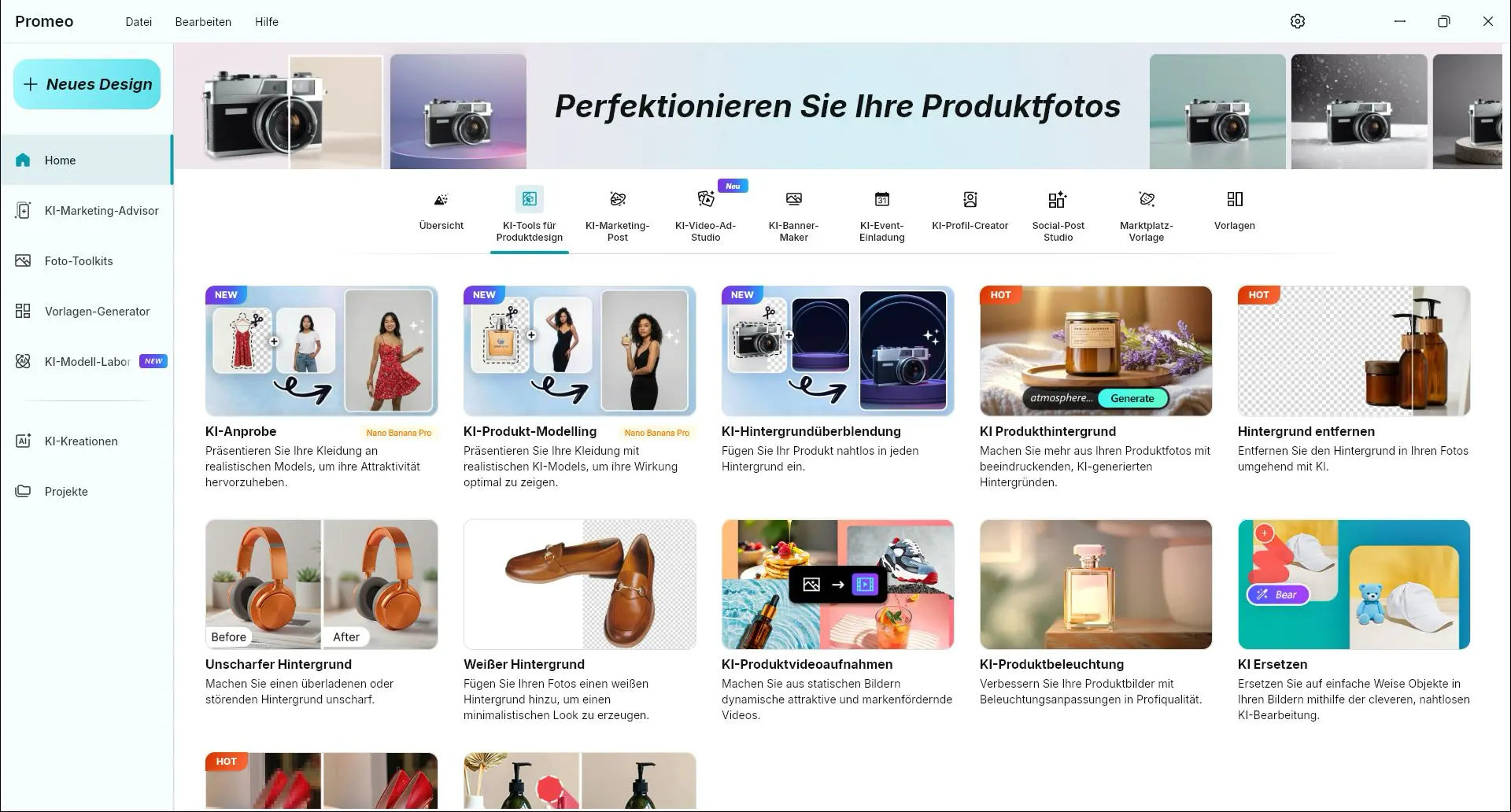Create a new design with Neues Design

(87, 84)
